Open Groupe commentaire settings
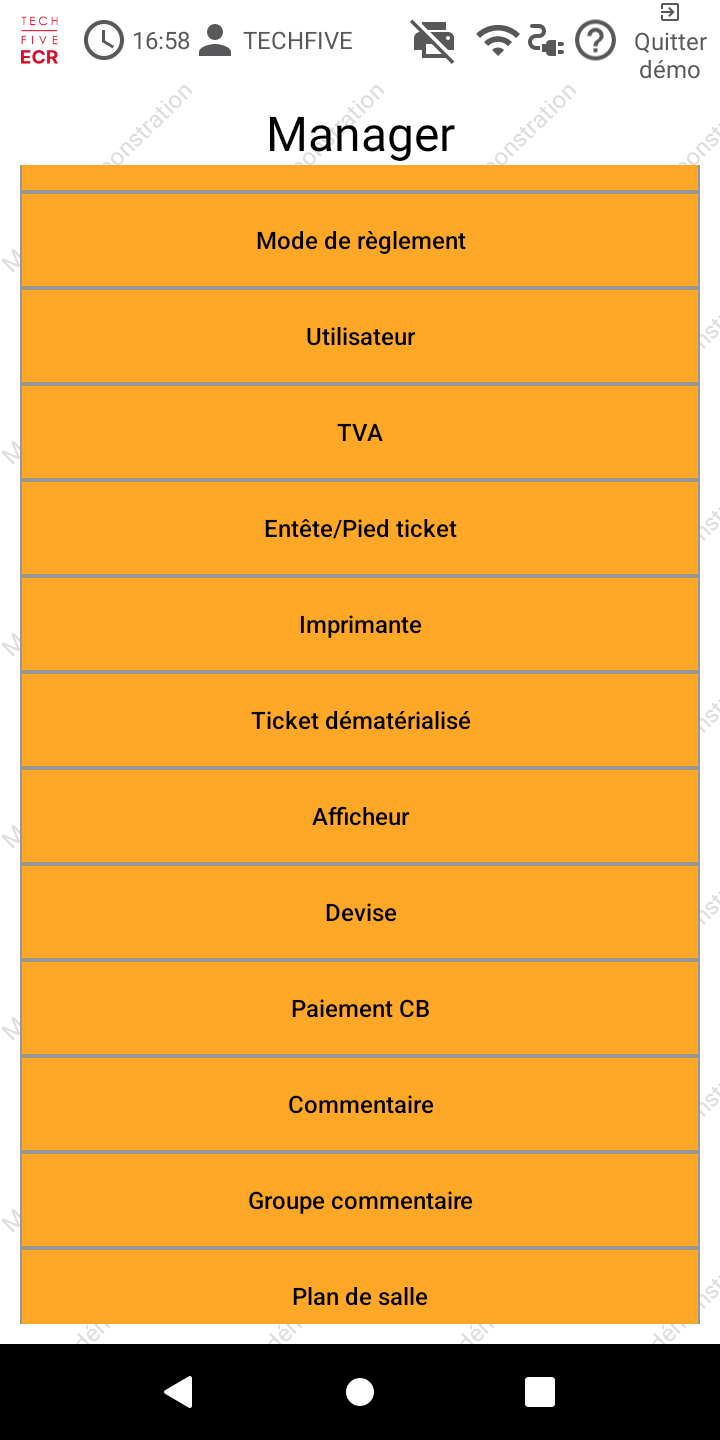Screen dimensions: 720x1440 point(360,1201)
